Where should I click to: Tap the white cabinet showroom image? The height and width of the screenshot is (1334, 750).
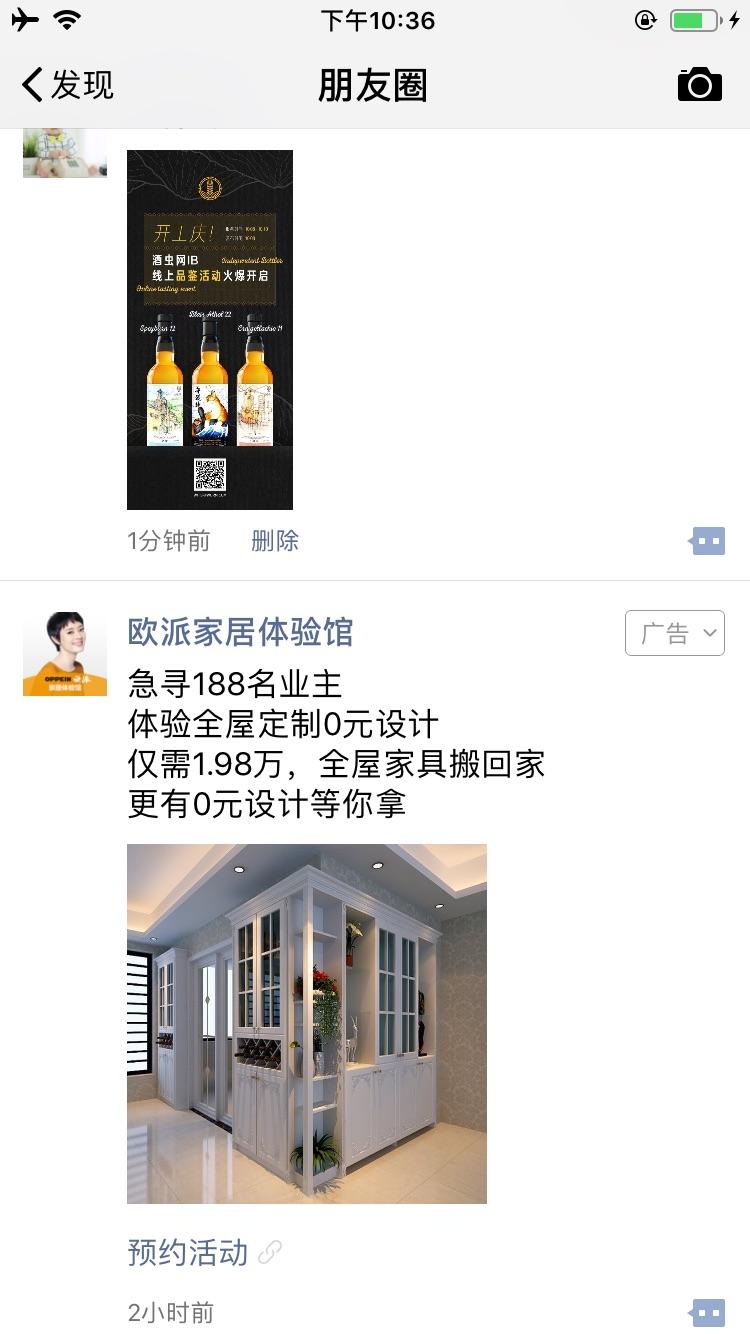coord(306,1021)
